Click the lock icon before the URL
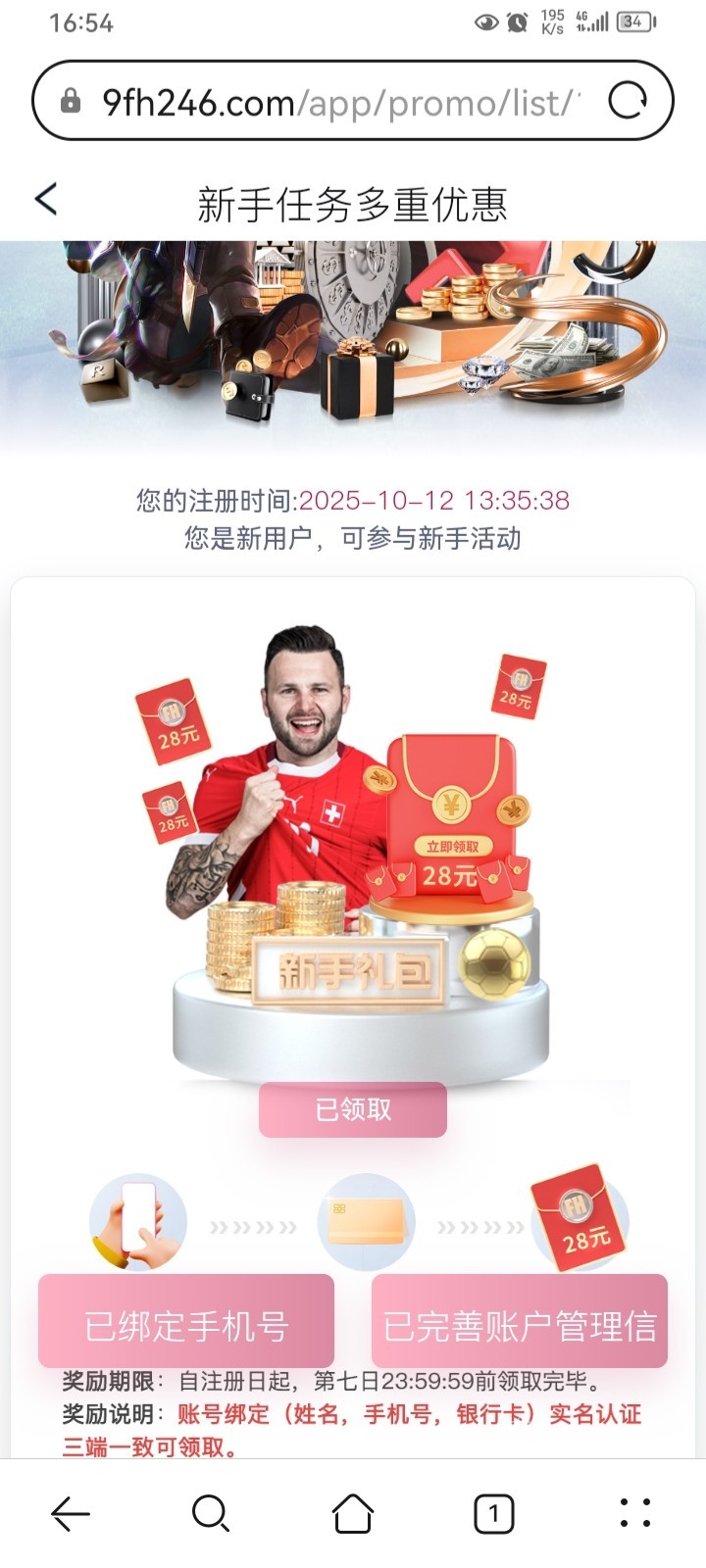 click(x=69, y=101)
